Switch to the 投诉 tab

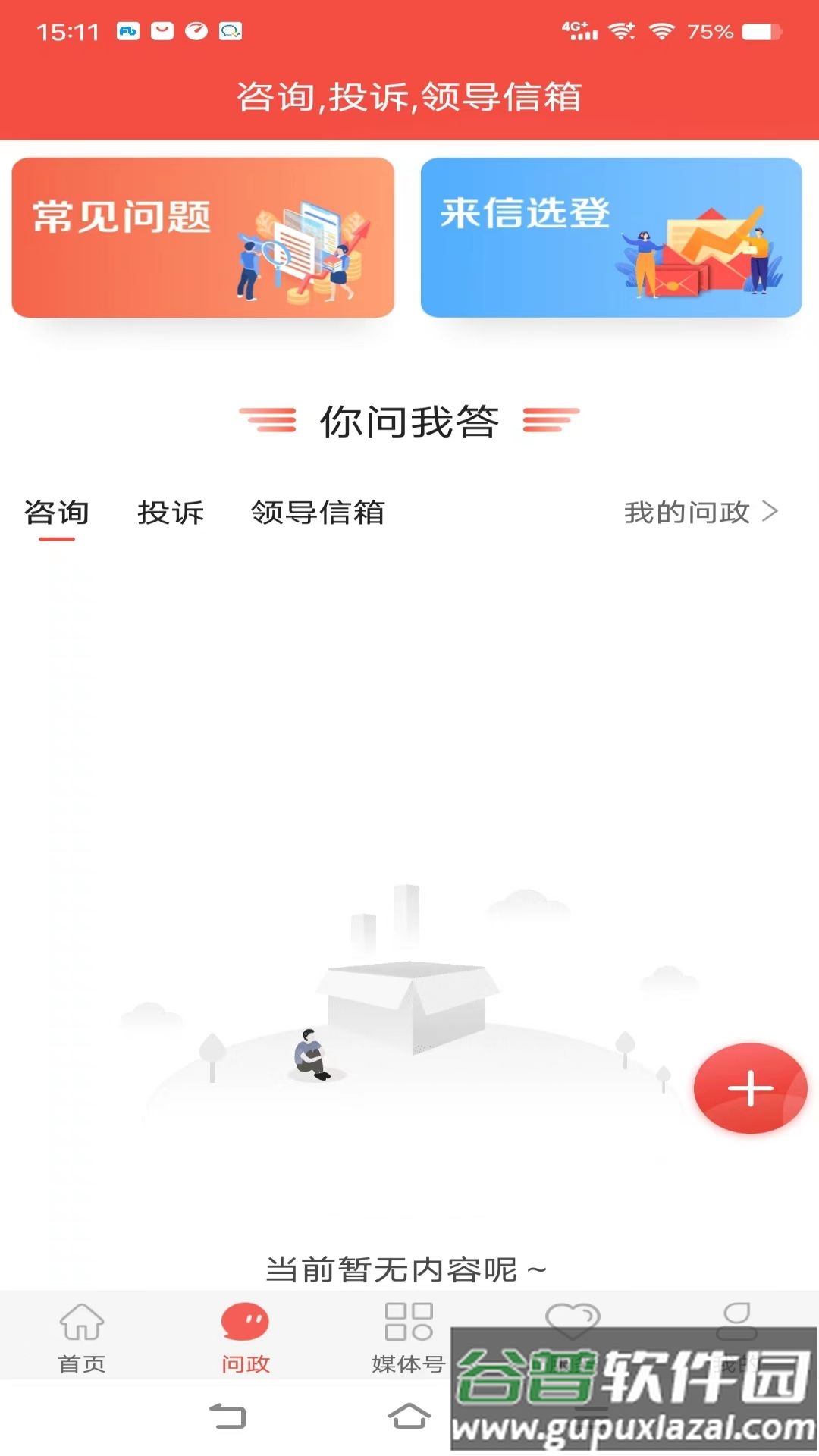(171, 512)
